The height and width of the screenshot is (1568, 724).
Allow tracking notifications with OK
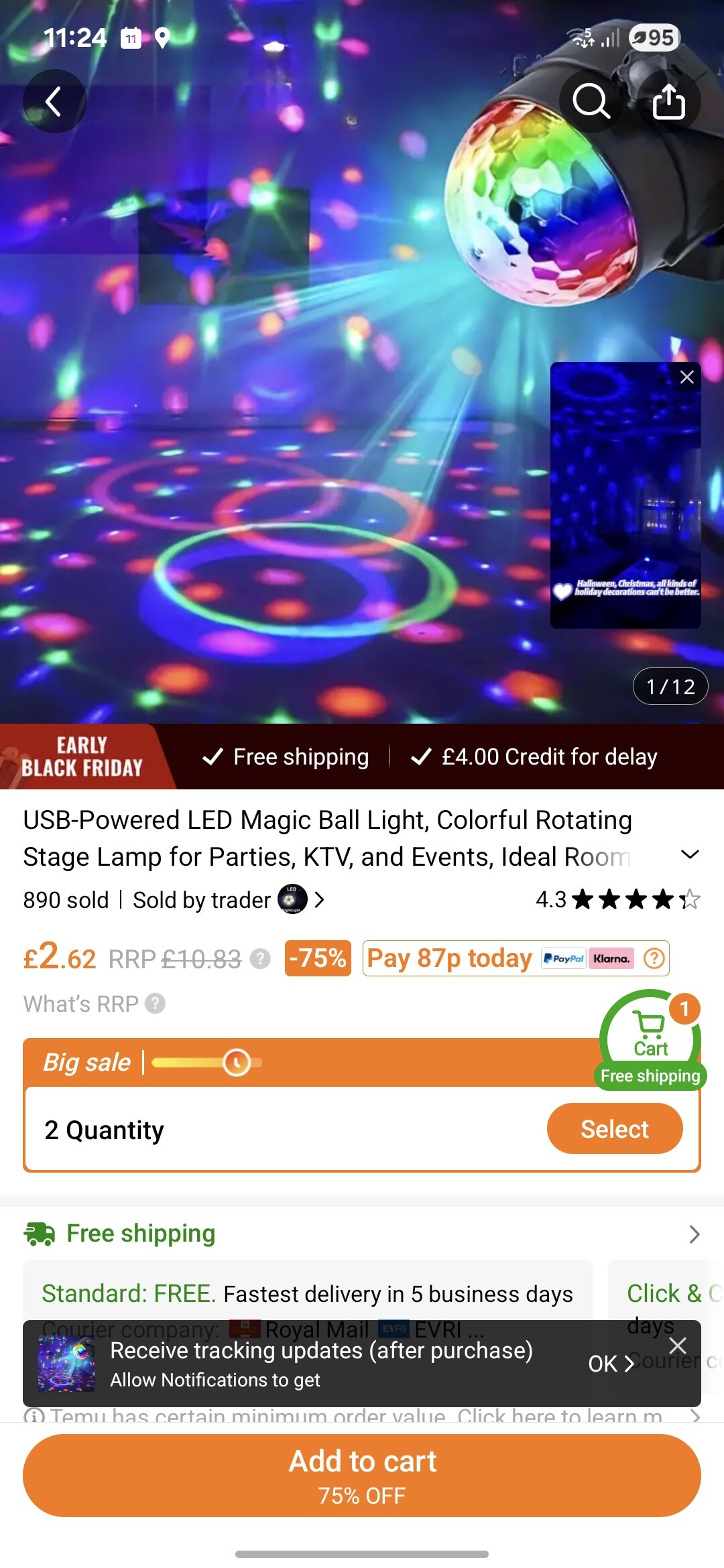[610, 1364]
